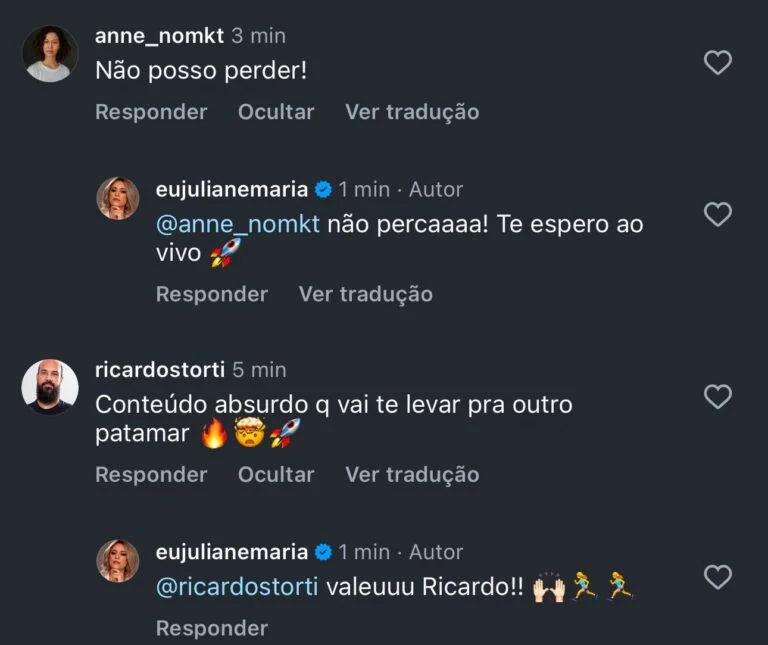The width and height of the screenshot is (768, 645).
Task: Open the ricardostorti username on his comment
Action: (159, 369)
